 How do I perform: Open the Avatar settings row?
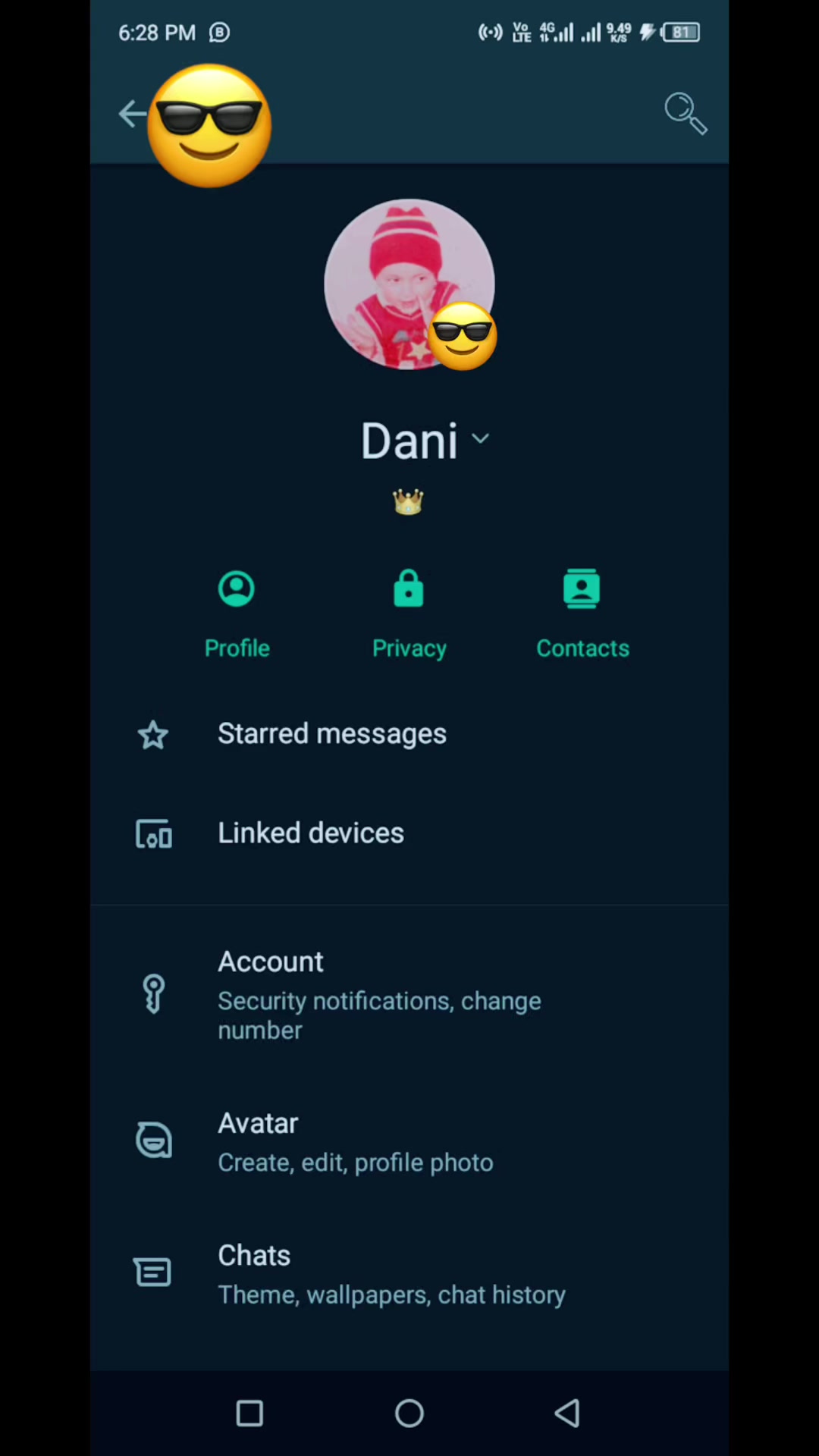click(x=355, y=1141)
